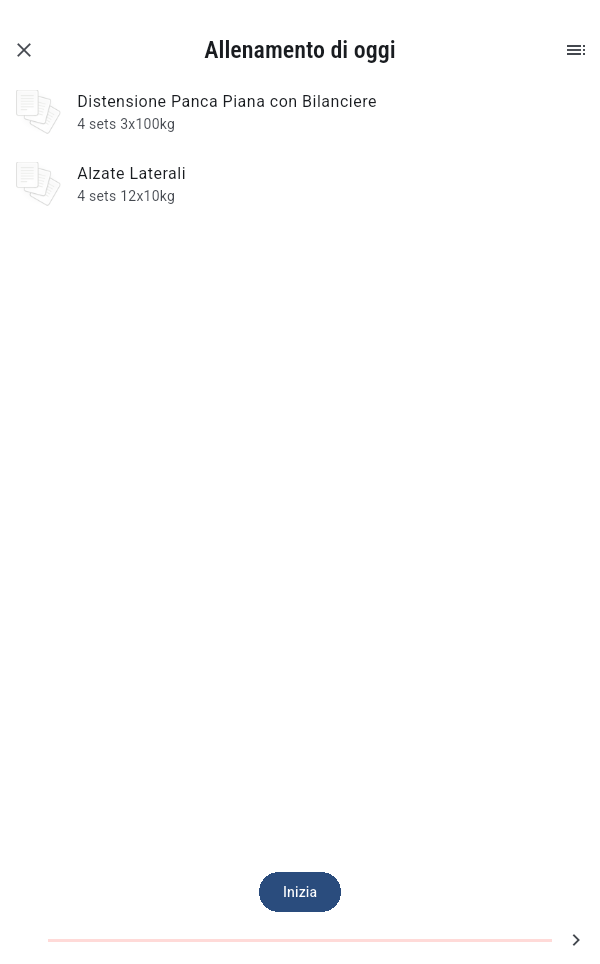Open the exercise list menu icon
Viewport: 600px width, 964px height.
(x=575, y=50)
